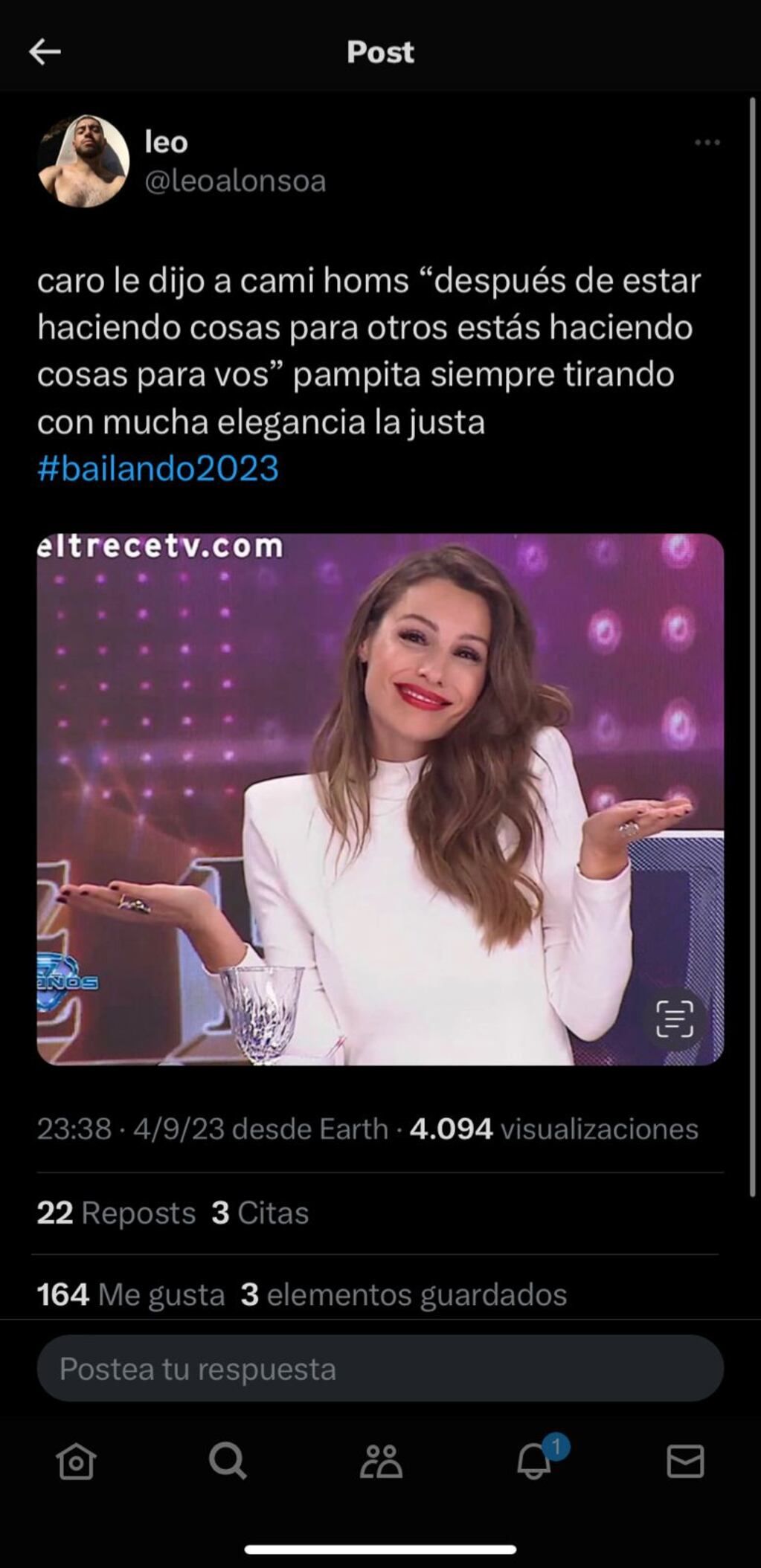Open Direct Messages envelope icon

pos(686,1462)
